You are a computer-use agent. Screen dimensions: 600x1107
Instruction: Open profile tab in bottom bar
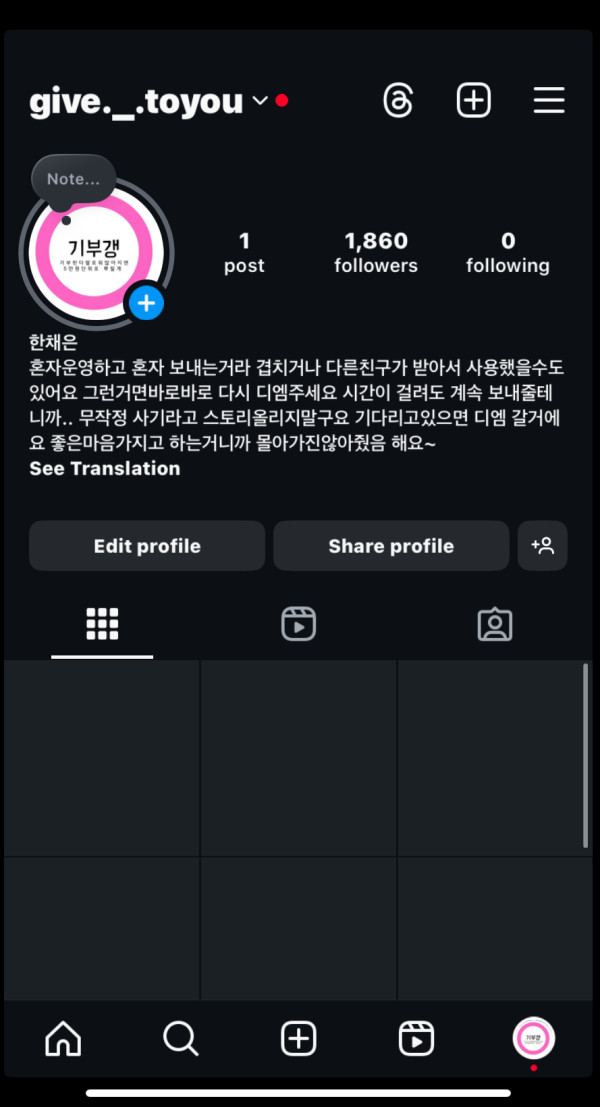click(x=533, y=1039)
